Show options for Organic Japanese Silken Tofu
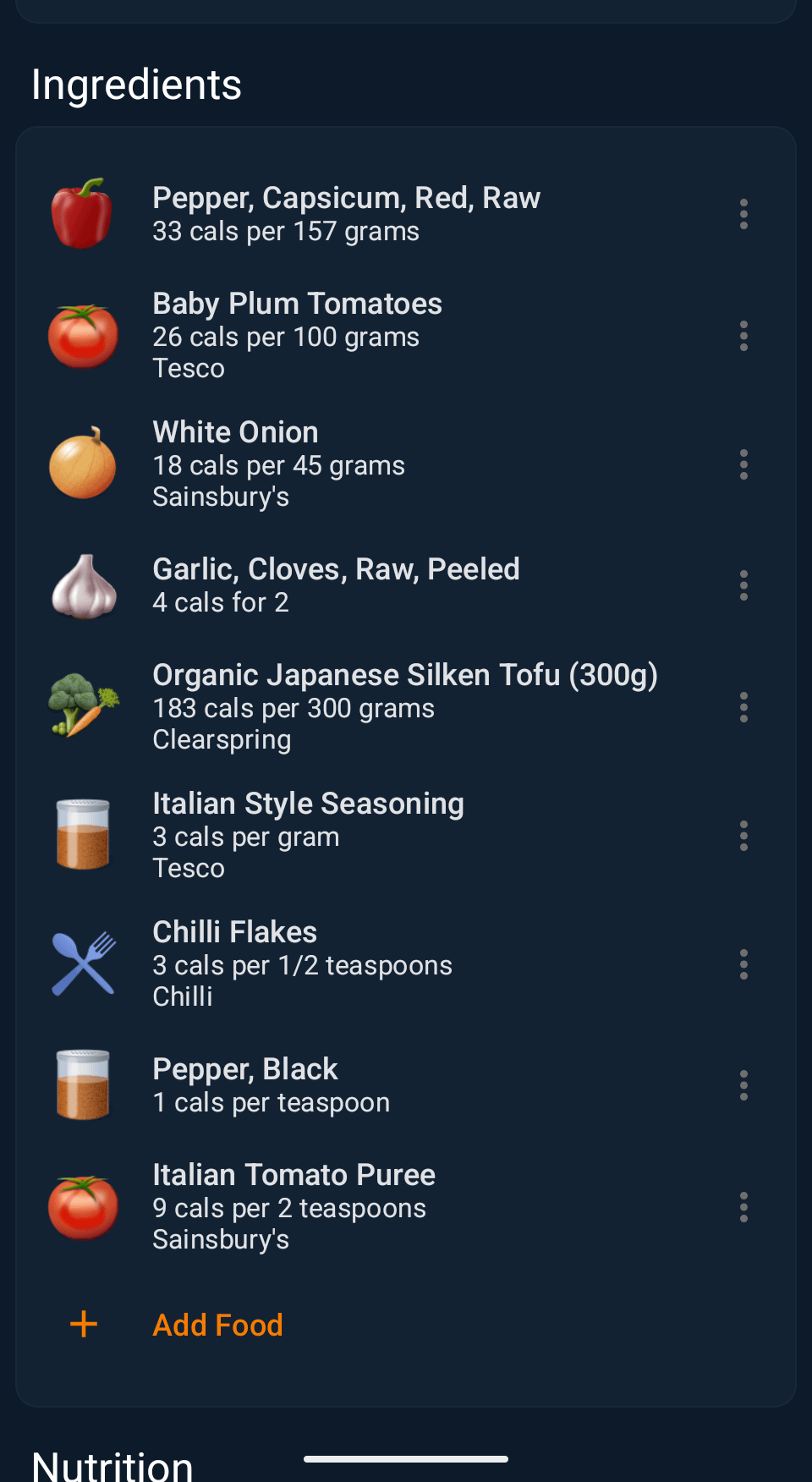 coord(743,707)
